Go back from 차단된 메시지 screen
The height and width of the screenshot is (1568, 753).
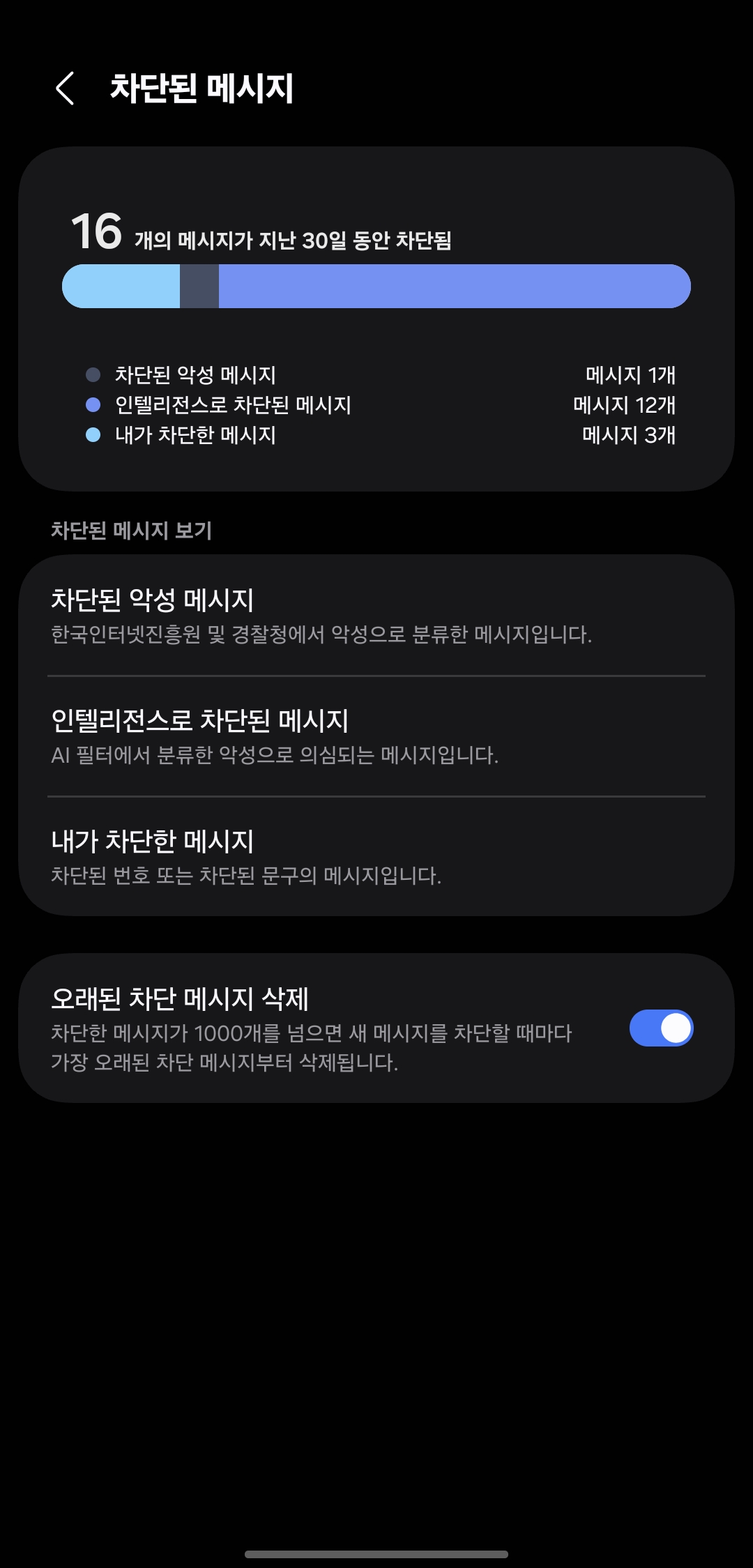click(65, 89)
